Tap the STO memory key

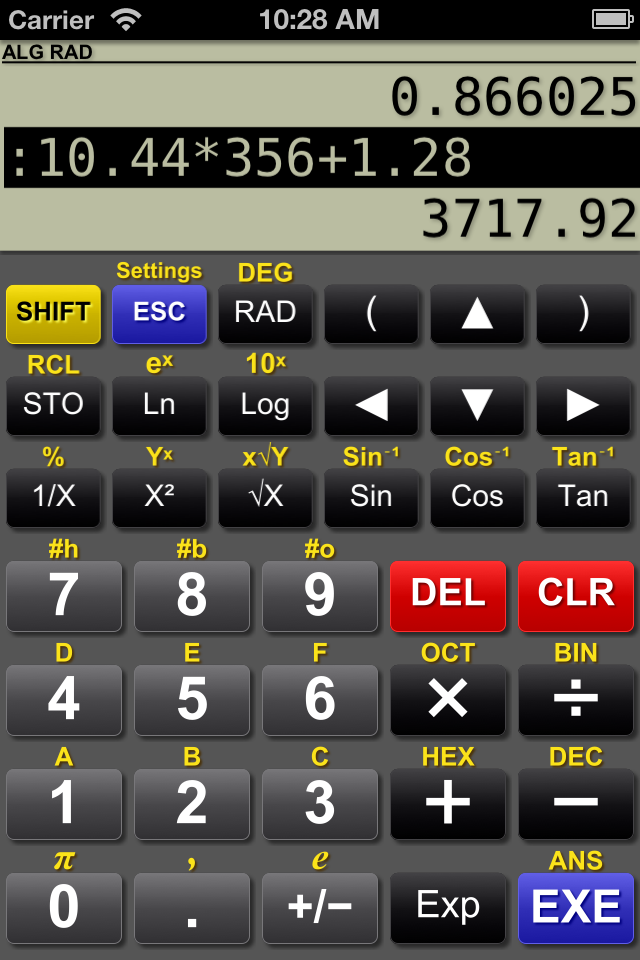tap(53, 405)
